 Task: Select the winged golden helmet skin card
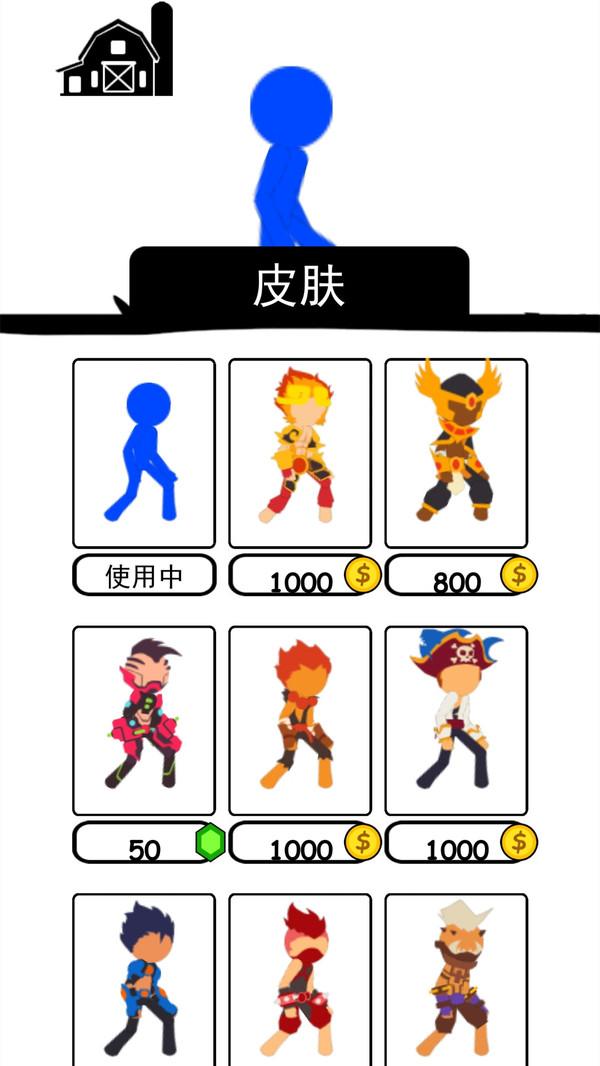coord(456,453)
